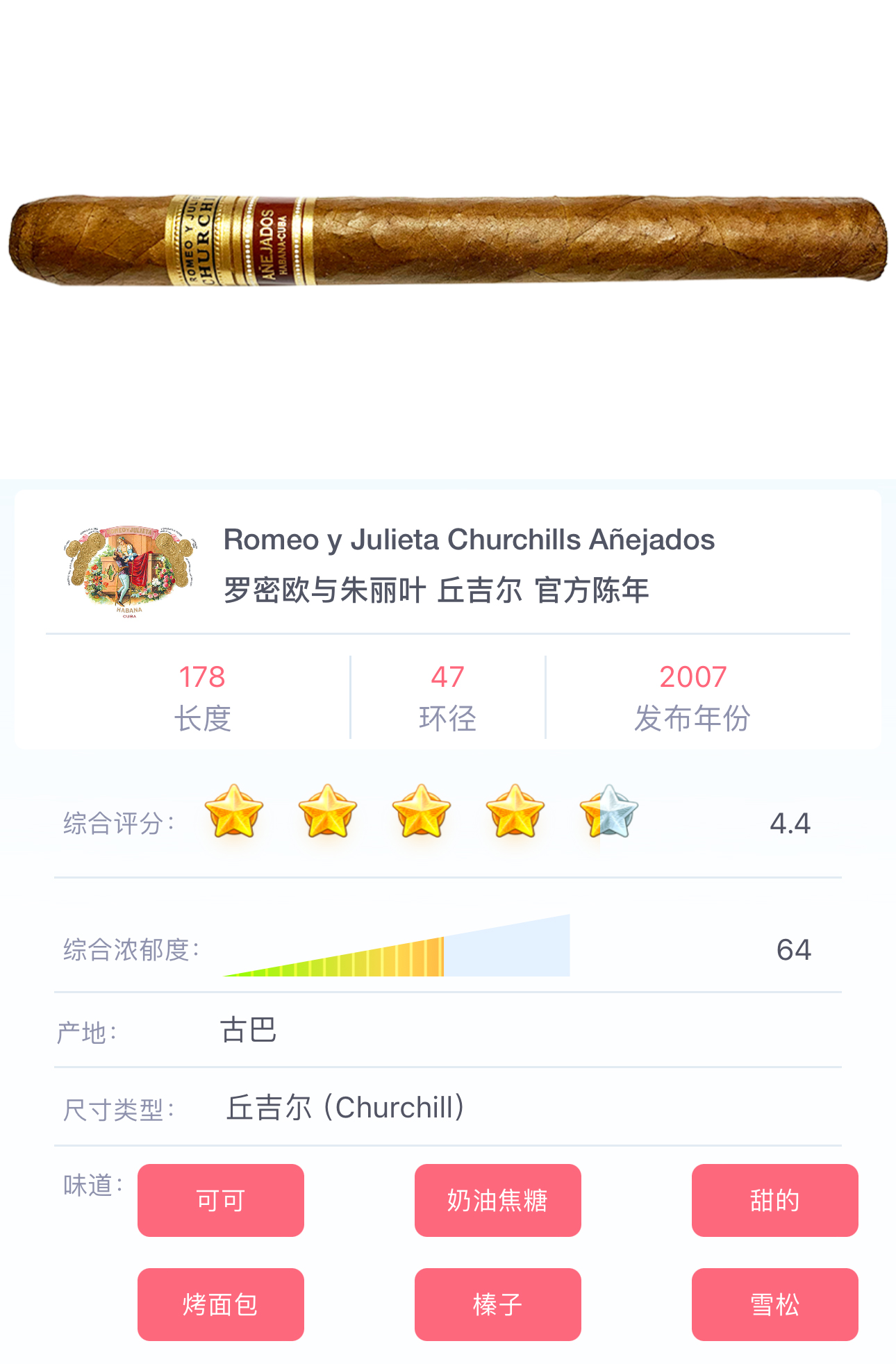View the cigar photo full size
Image resolution: width=896 pixels, height=1364 pixels.
(x=448, y=240)
